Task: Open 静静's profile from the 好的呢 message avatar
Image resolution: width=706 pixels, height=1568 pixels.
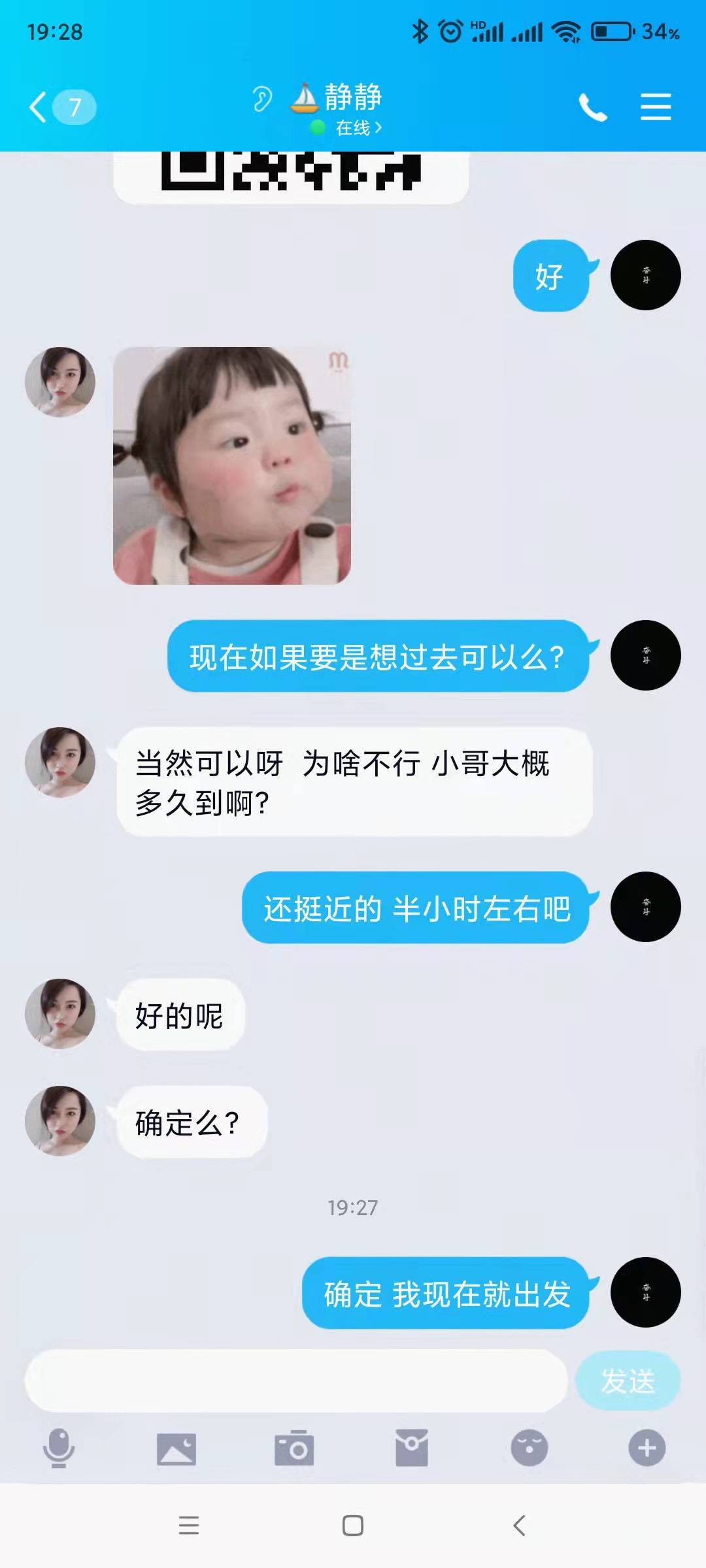Action: [x=60, y=1014]
